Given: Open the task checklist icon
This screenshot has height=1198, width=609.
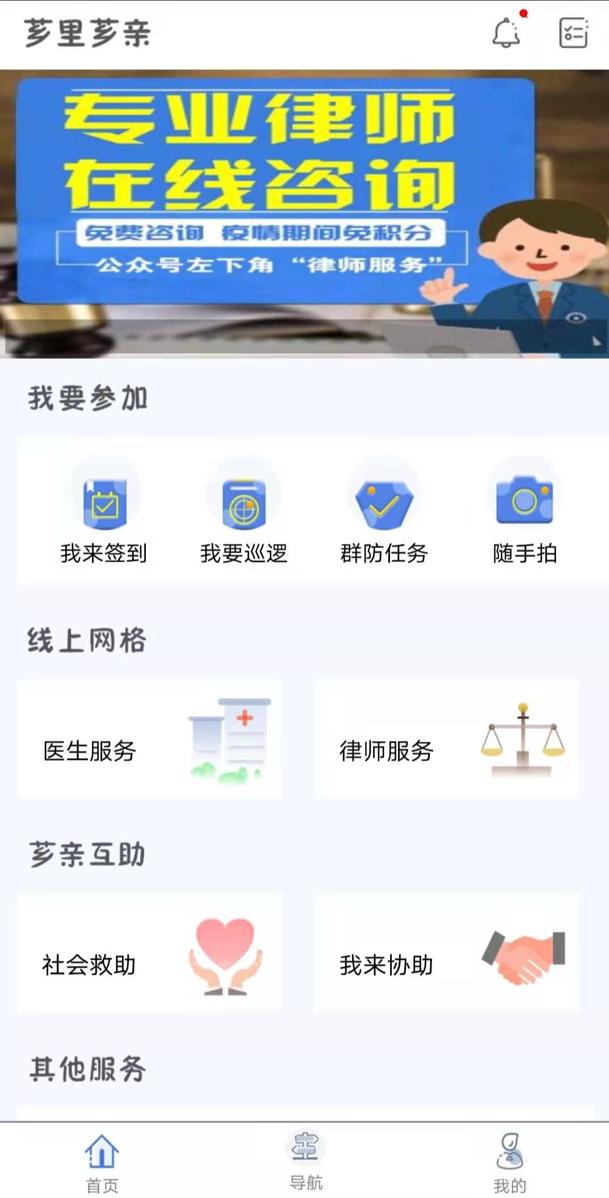Looking at the screenshot, I should [x=573, y=33].
